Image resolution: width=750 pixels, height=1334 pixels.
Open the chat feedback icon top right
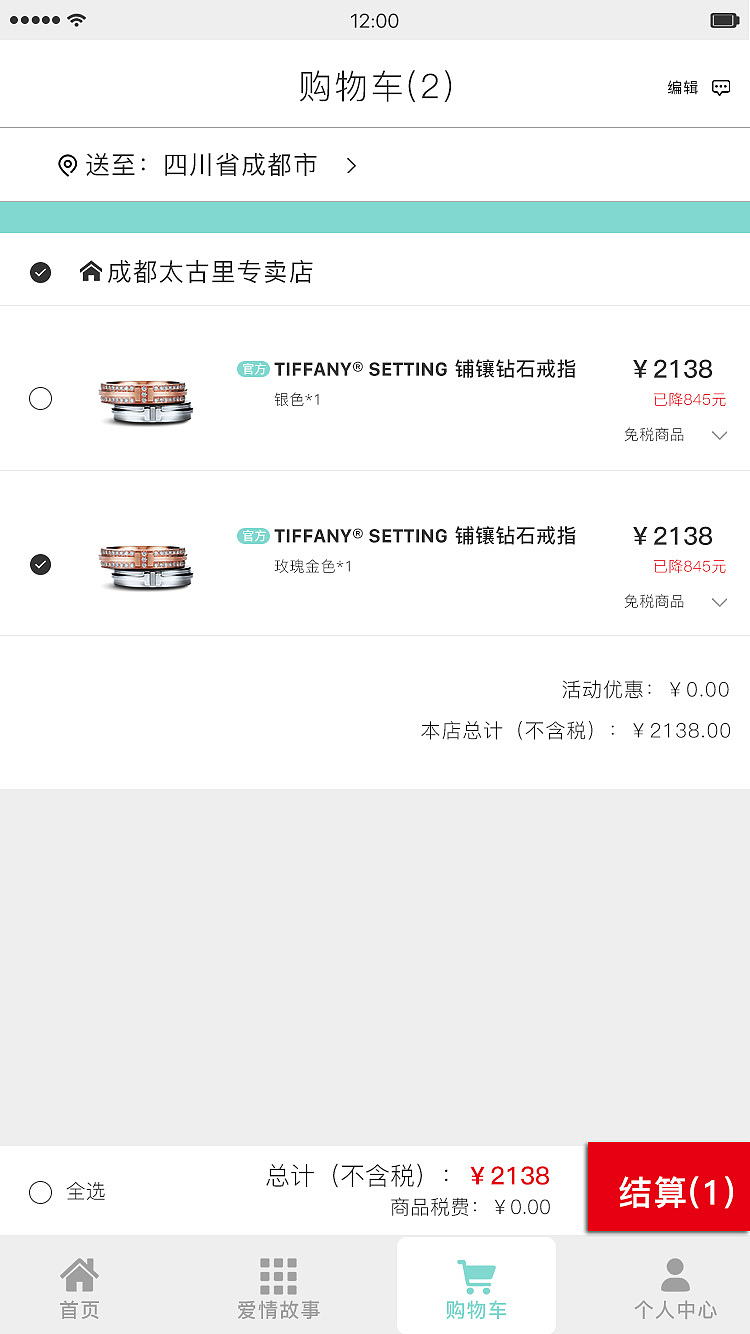pos(721,87)
